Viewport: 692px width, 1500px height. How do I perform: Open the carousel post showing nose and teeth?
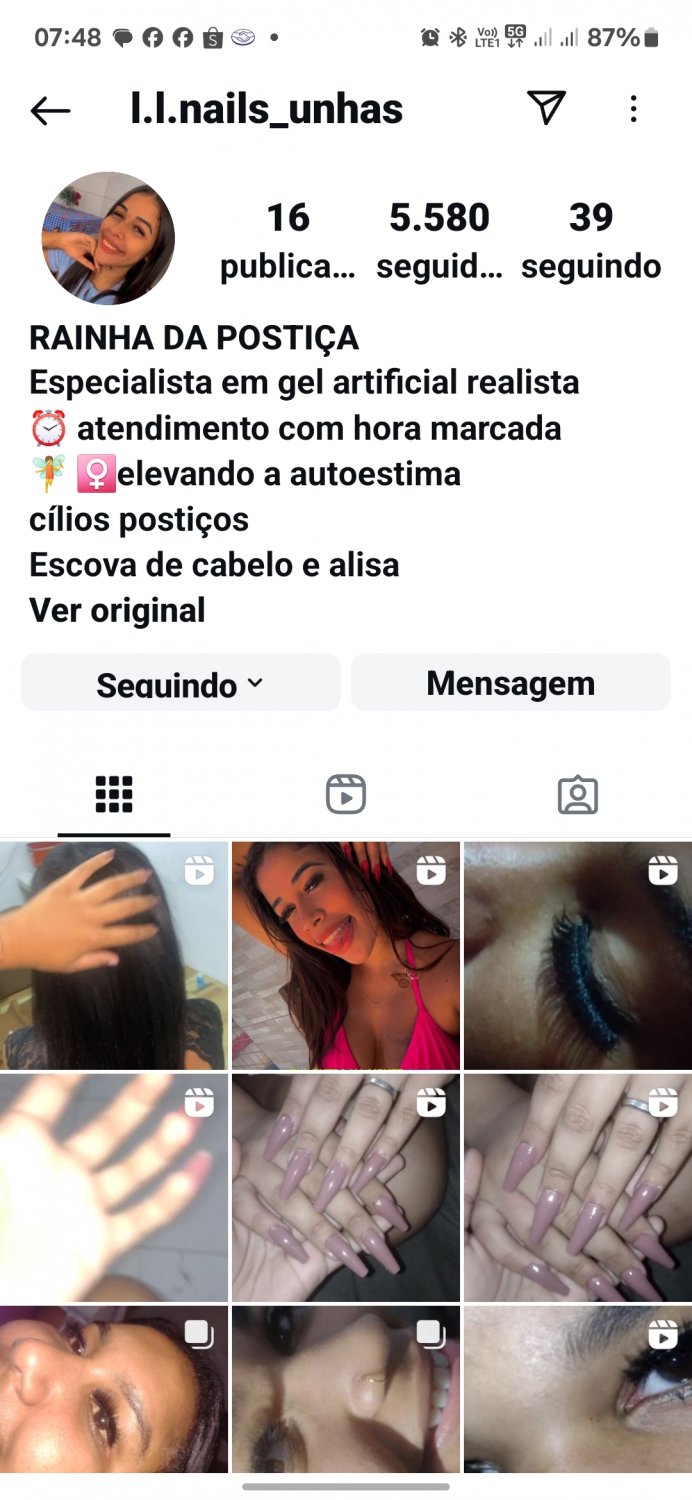(x=346, y=1389)
